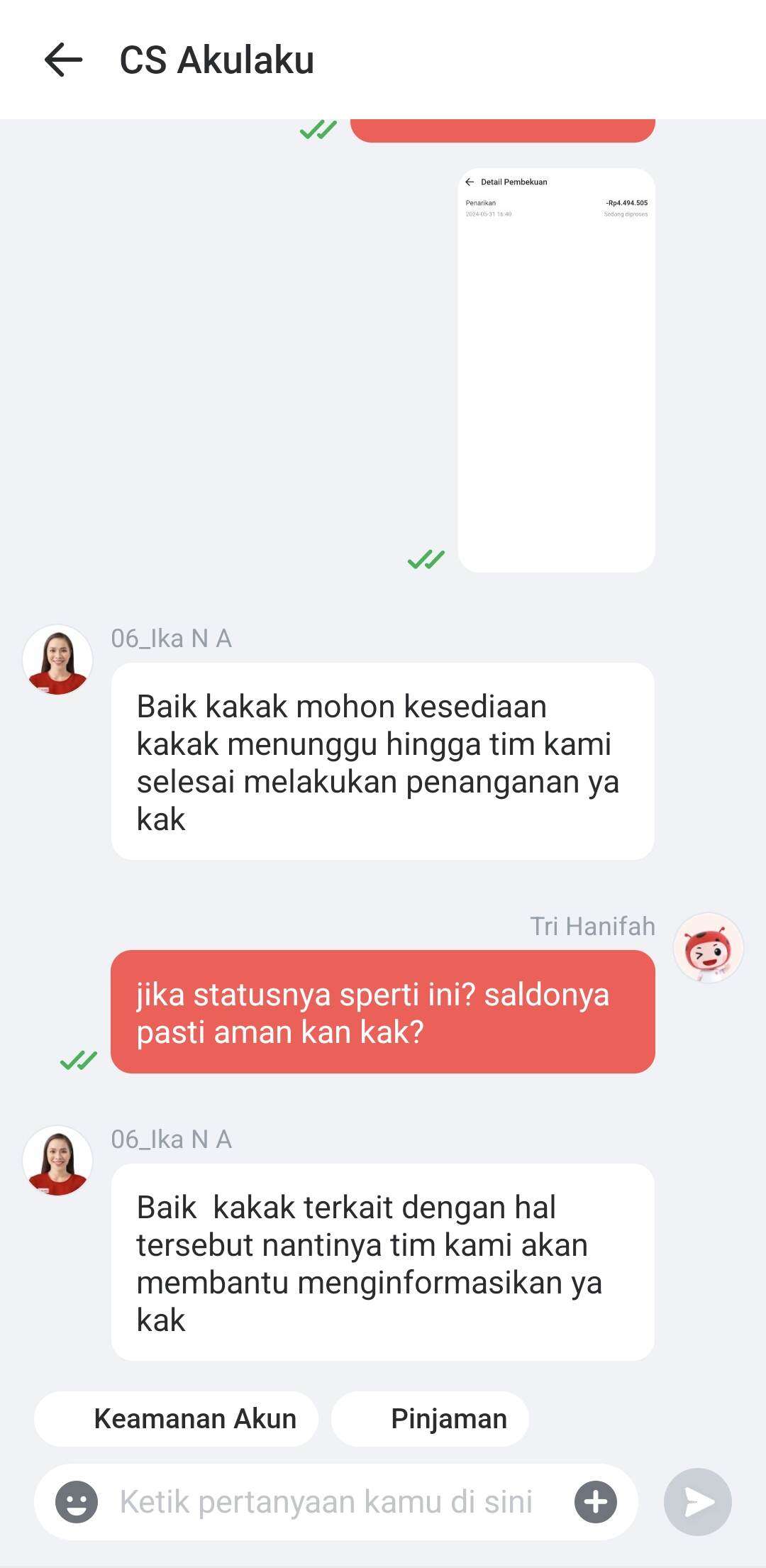The image size is (766, 1568).
Task: Select the Keamanan Akun quick chip
Action: click(176, 1419)
